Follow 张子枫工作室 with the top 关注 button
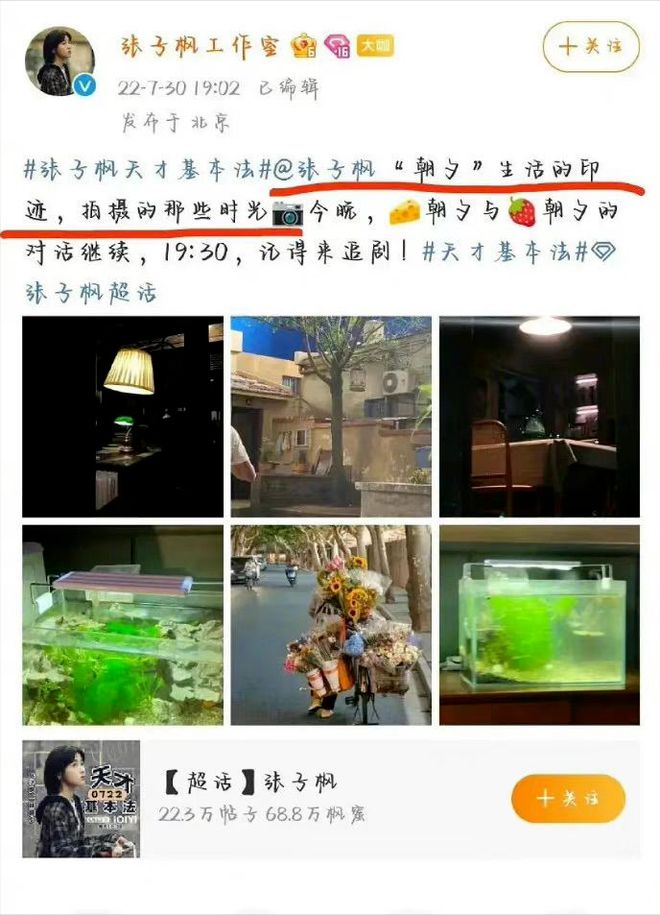660x915 pixels. (590, 46)
